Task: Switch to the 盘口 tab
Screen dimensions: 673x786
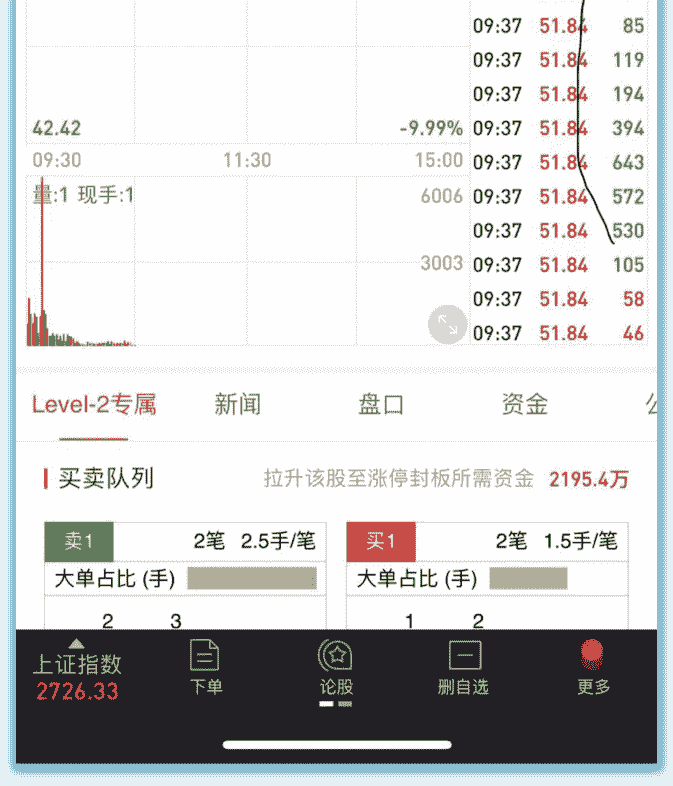Action: (x=381, y=404)
